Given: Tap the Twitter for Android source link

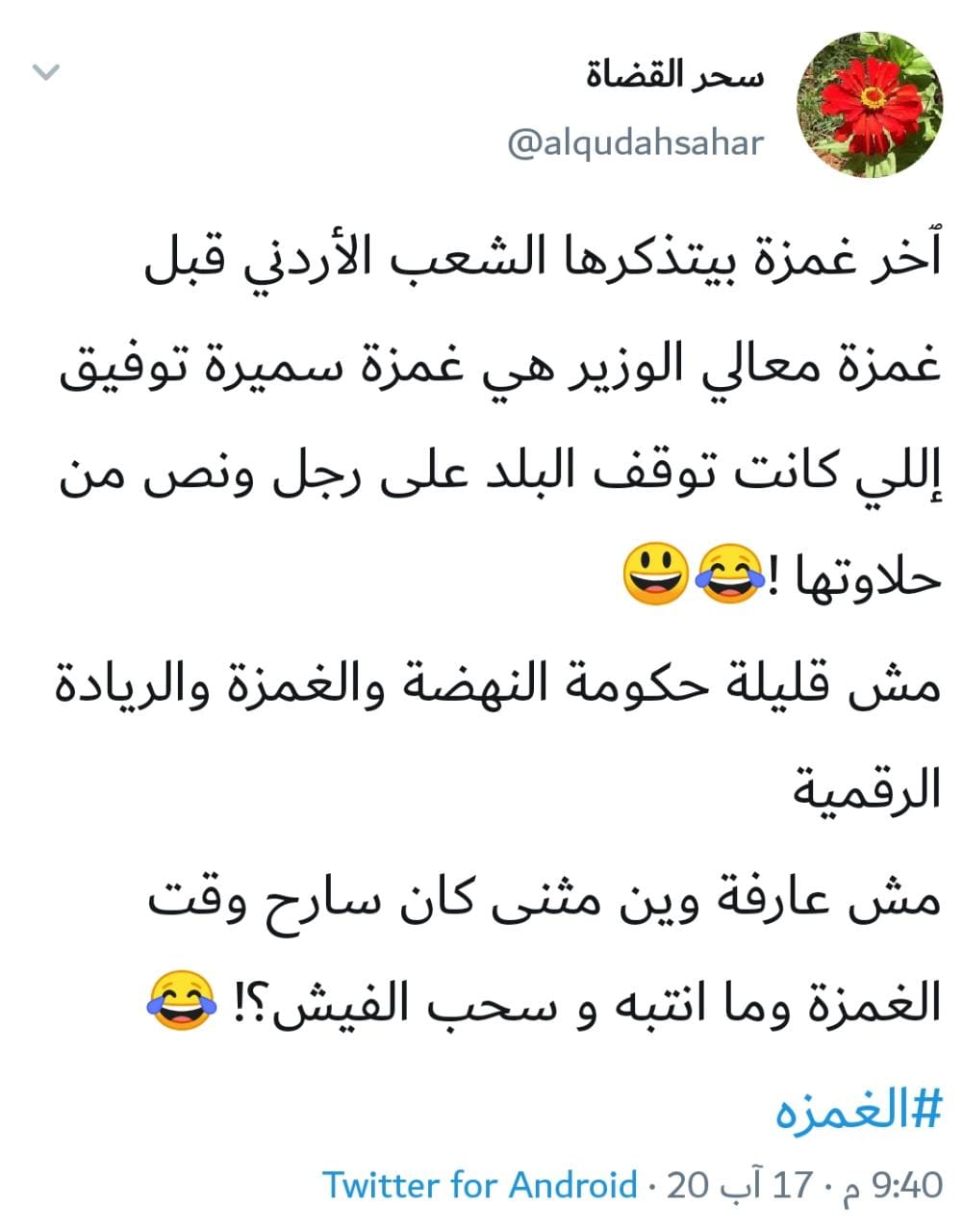Looking at the screenshot, I should pyautogui.click(x=480, y=1184).
